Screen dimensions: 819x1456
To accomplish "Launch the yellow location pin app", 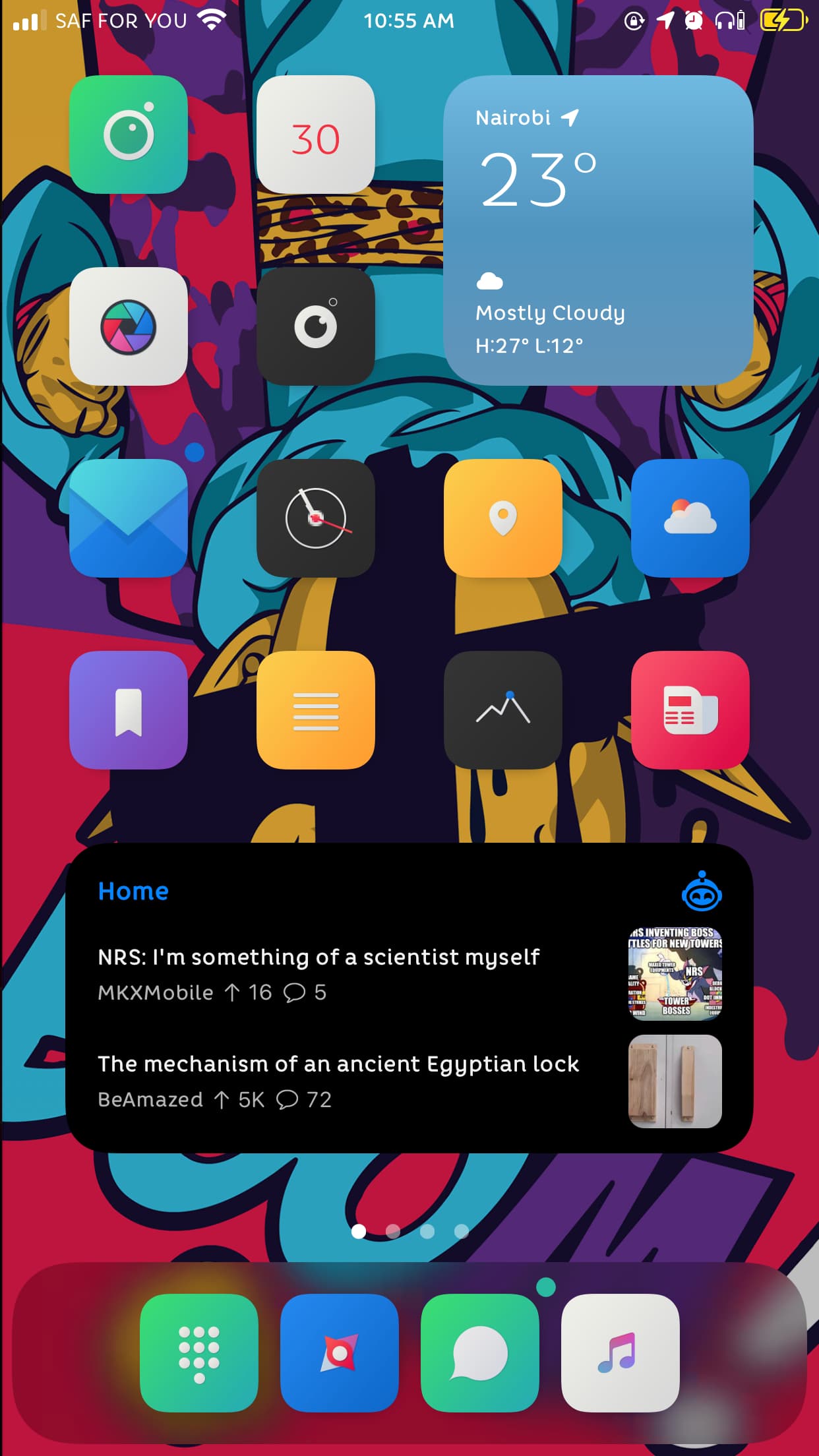I will [x=503, y=518].
